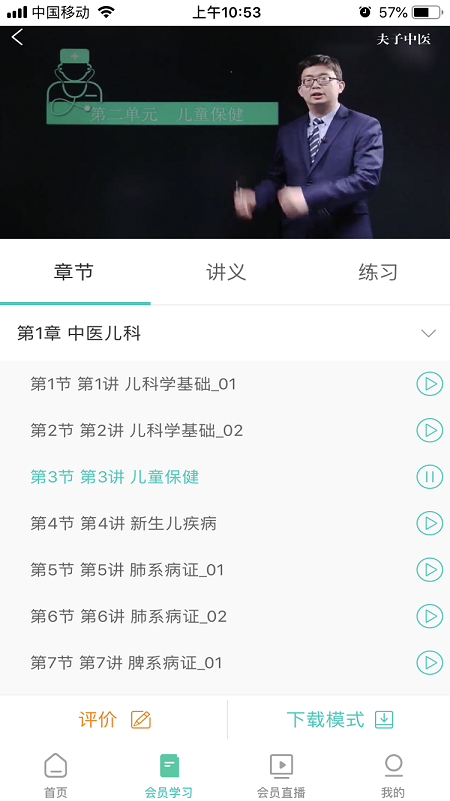
Task: Tap the video player area
Action: coord(225,132)
